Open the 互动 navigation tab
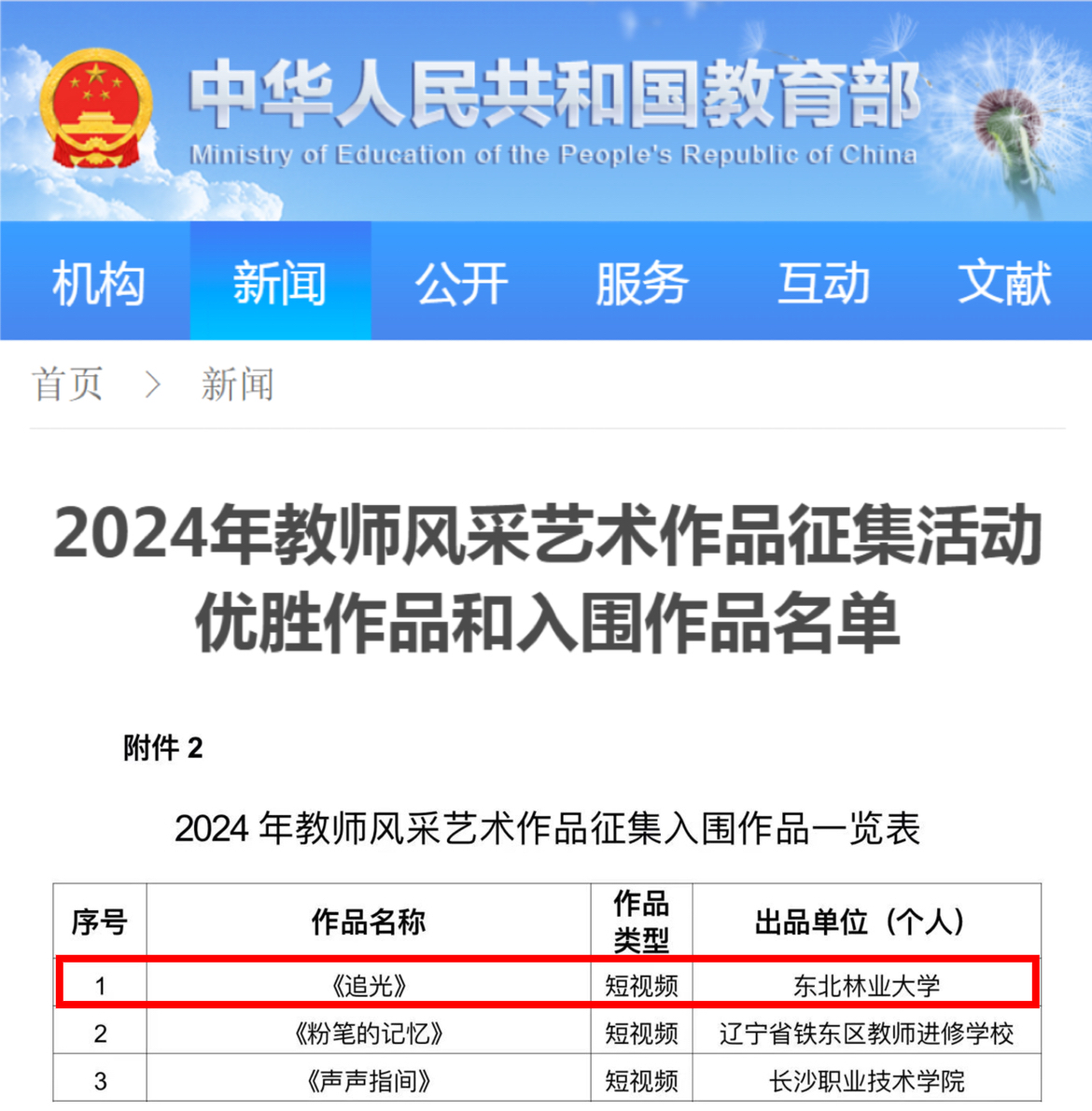1092x1111 pixels. point(823,283)
